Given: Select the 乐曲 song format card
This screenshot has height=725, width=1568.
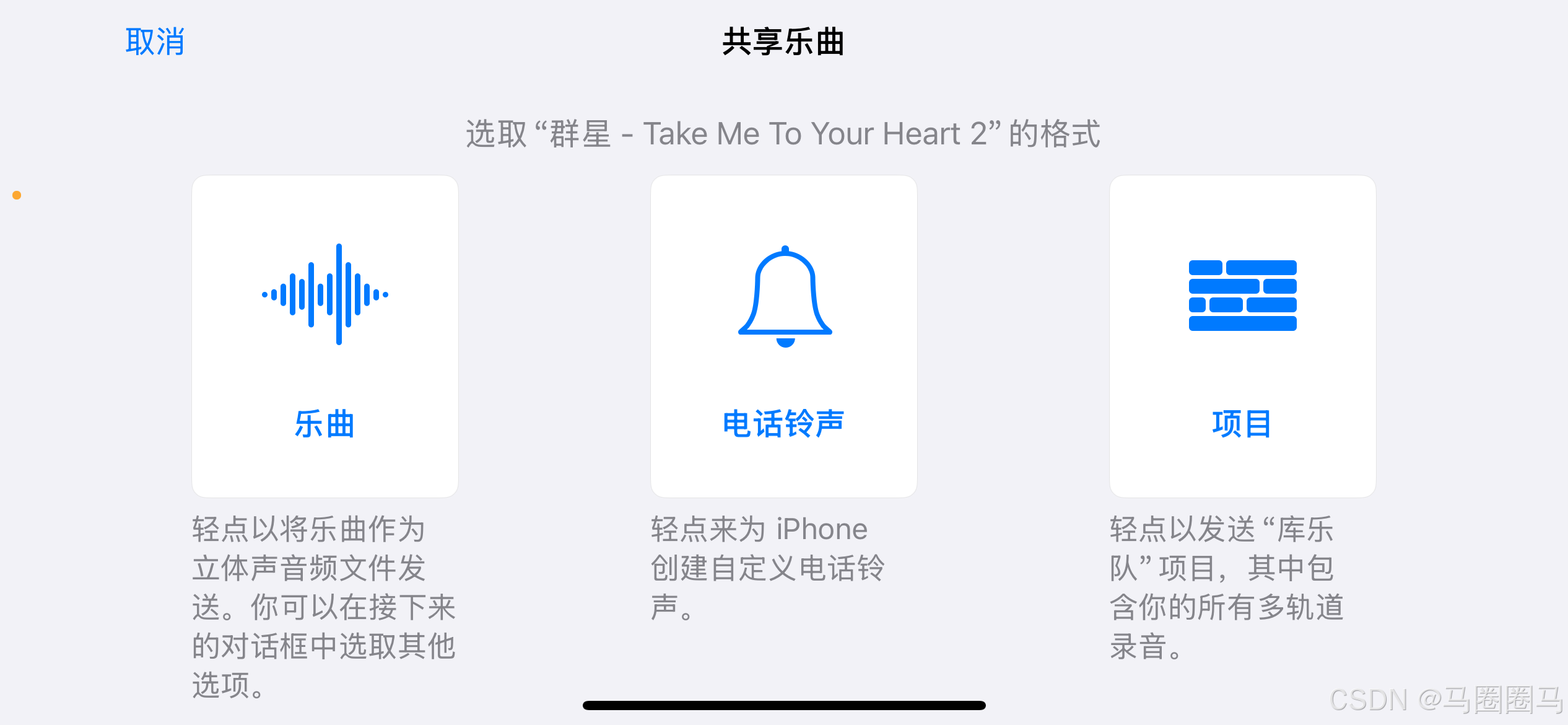Looking at the screenshot, I should pyautogui.click(x=325, y=336).
